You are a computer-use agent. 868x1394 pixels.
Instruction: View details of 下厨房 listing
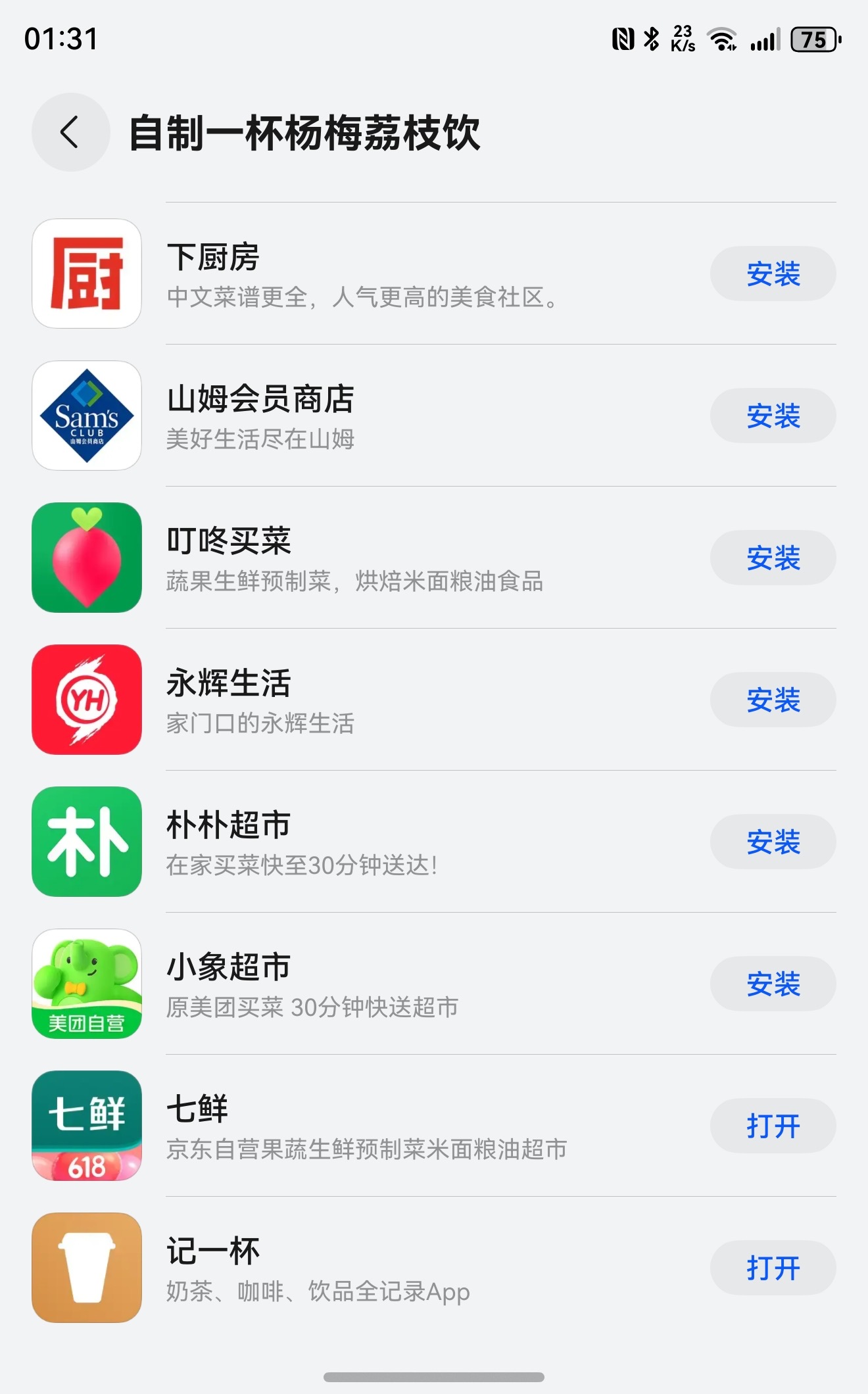pos(362,275)
